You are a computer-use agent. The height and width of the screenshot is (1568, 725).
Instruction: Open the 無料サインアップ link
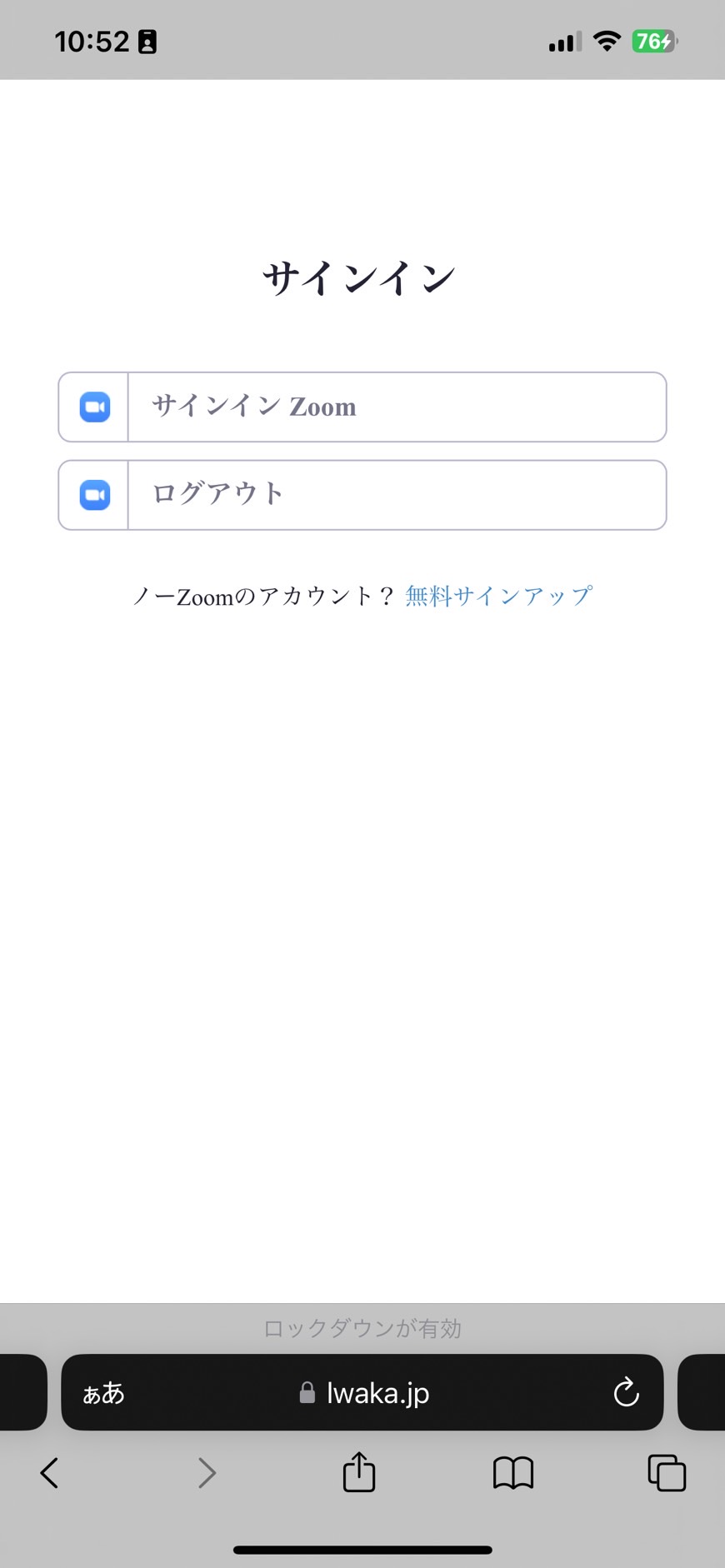[498, 596]
